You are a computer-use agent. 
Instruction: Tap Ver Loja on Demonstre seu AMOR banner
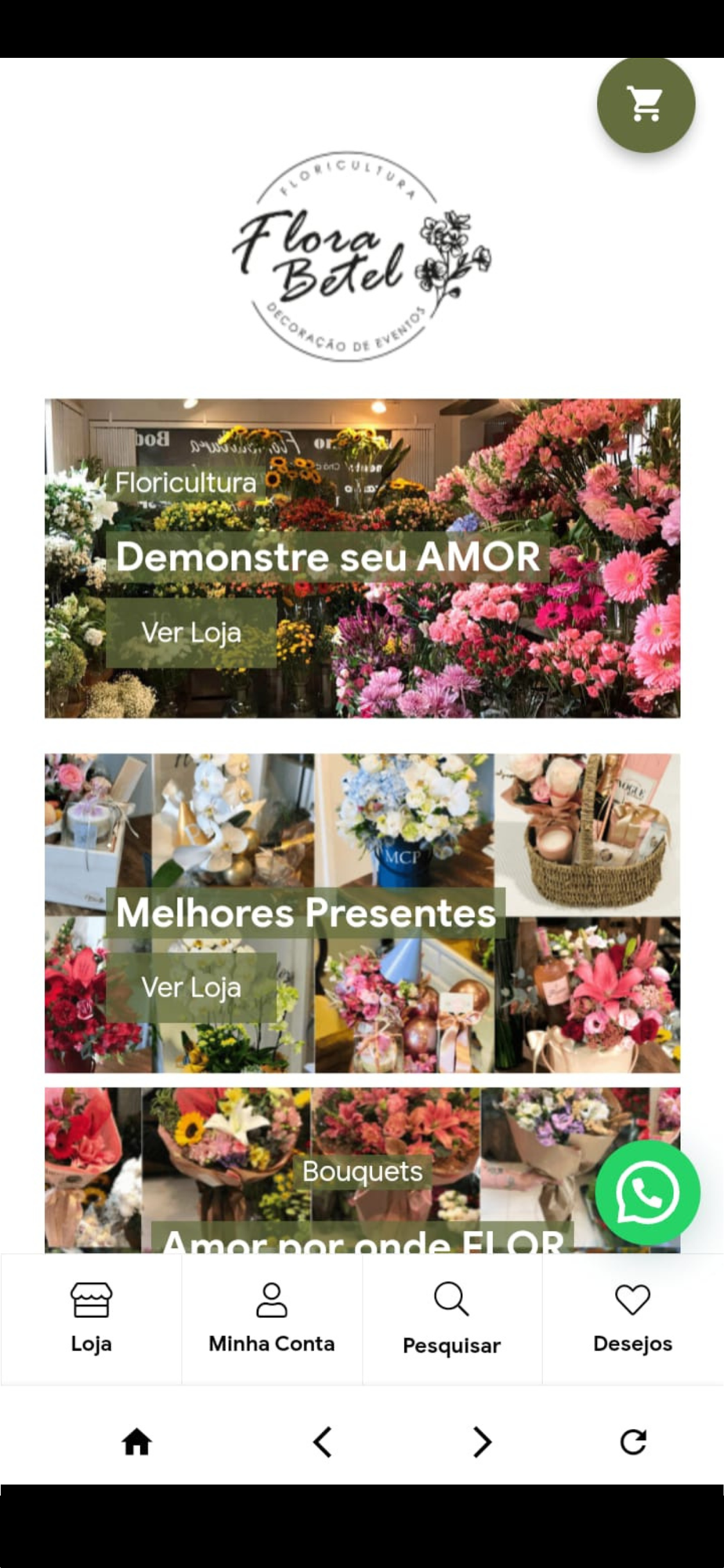coord(191,633)
